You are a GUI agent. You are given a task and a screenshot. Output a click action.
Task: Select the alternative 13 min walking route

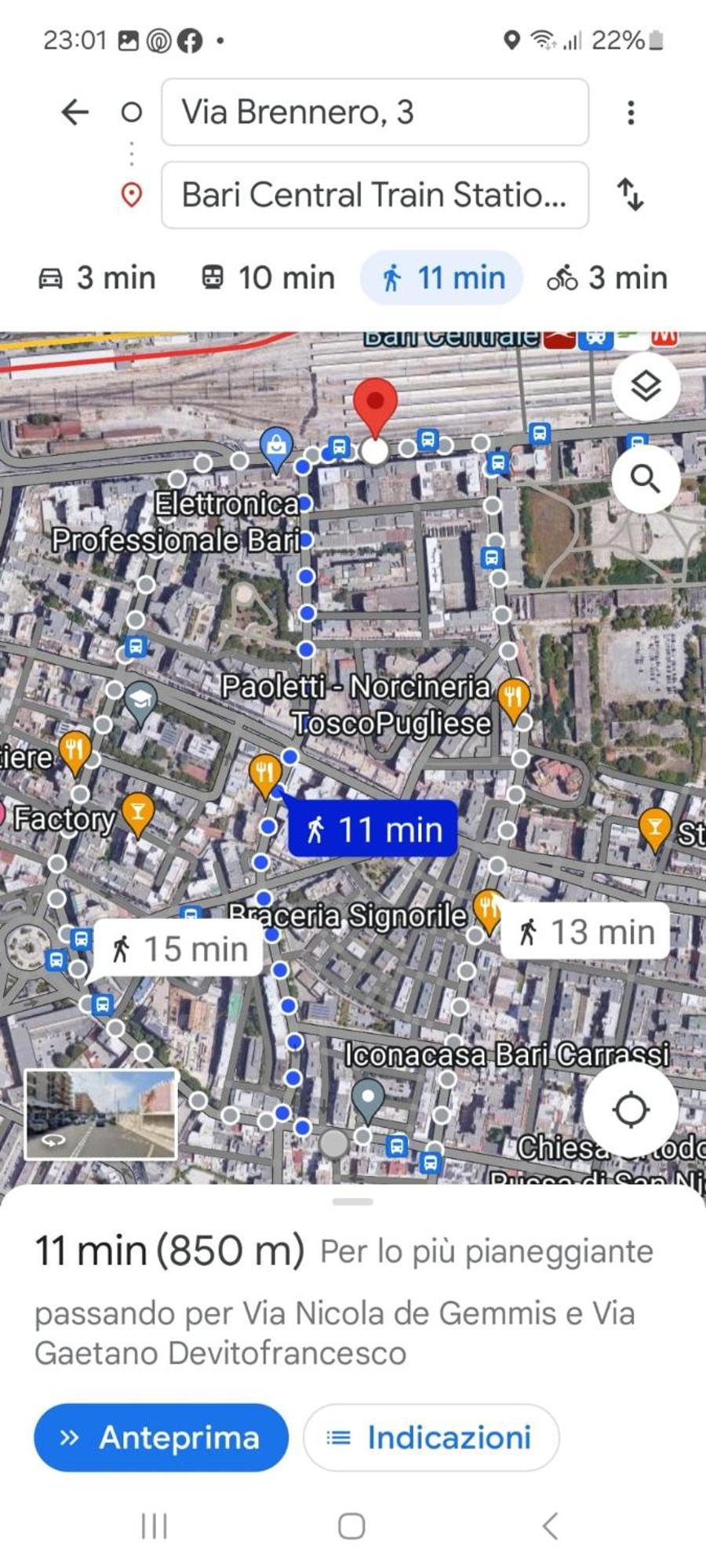coord(585,932)
